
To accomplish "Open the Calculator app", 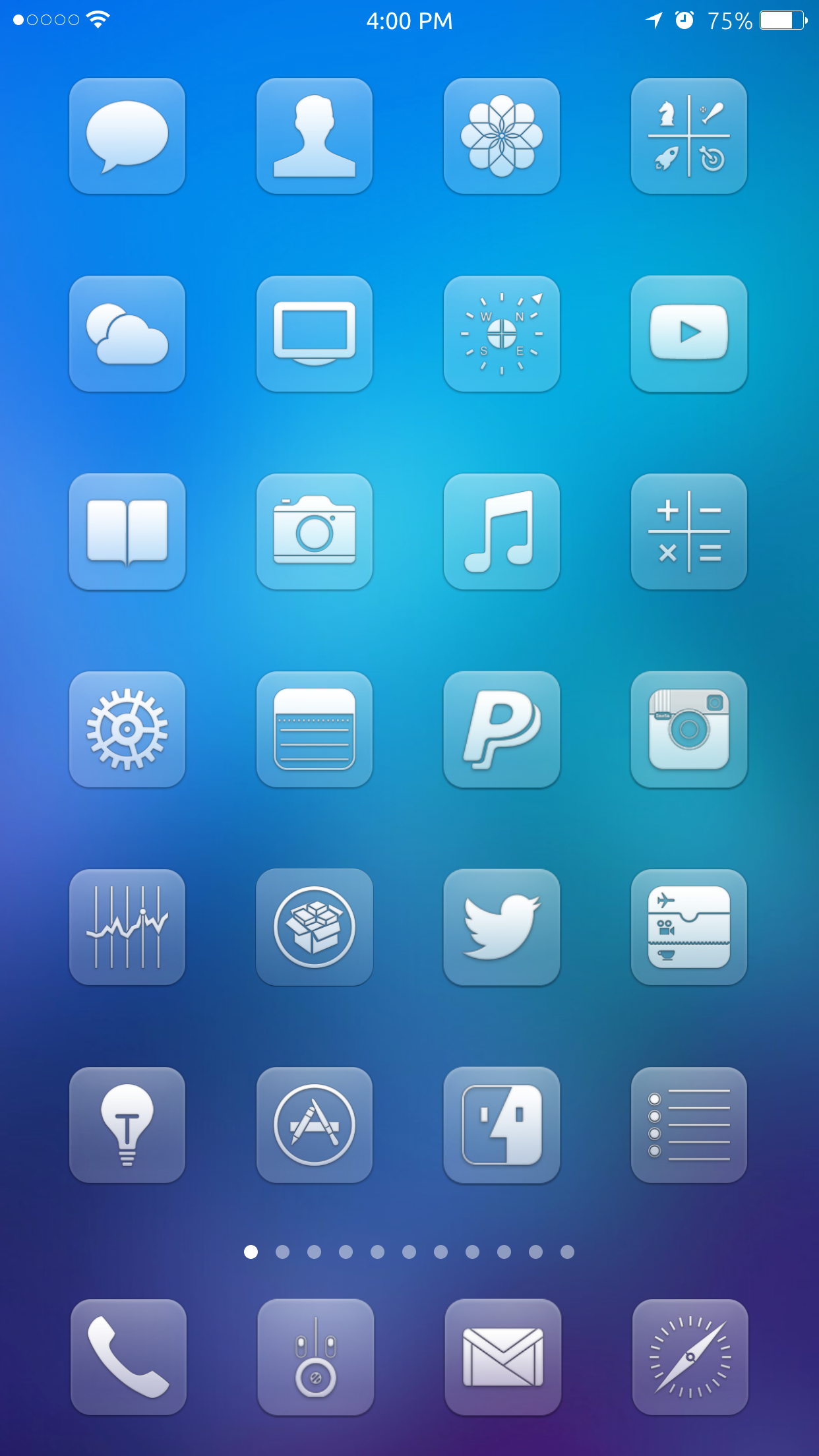I will coord(689,531).
